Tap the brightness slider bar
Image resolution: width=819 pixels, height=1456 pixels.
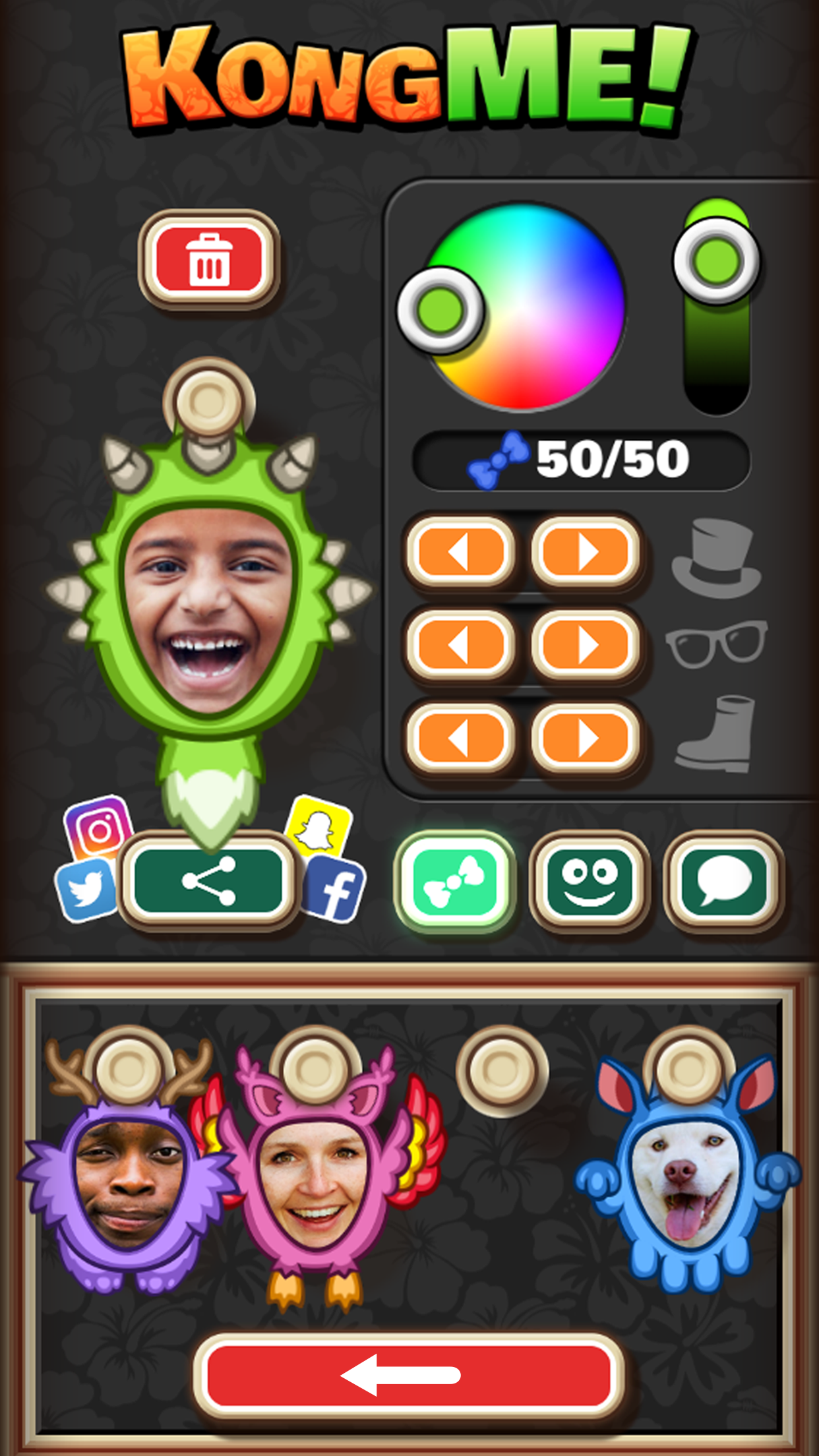pyautogui.click(x=717, y=343)
